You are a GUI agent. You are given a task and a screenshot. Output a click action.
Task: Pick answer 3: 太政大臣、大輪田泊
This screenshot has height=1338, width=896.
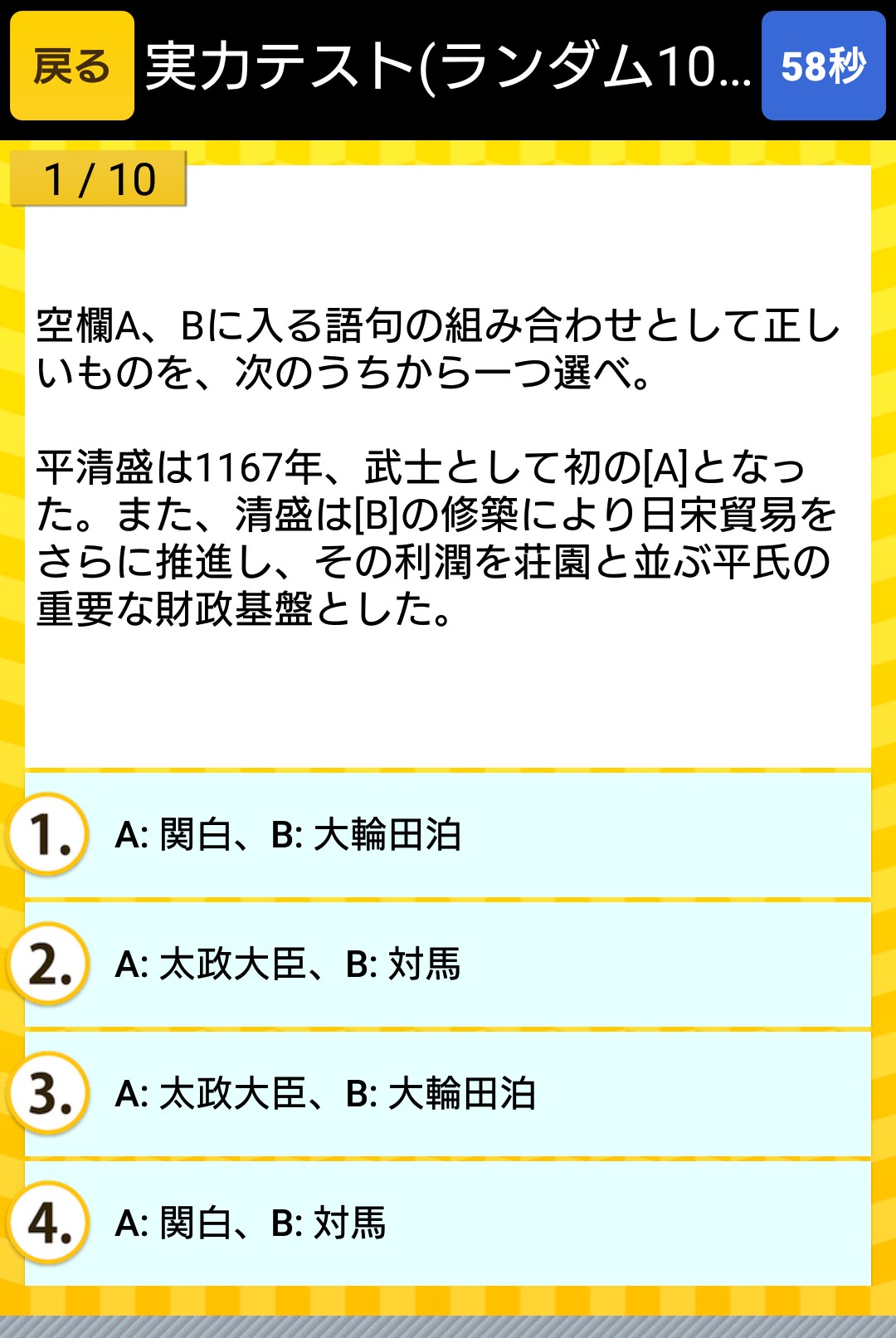tap(448, 1094)
